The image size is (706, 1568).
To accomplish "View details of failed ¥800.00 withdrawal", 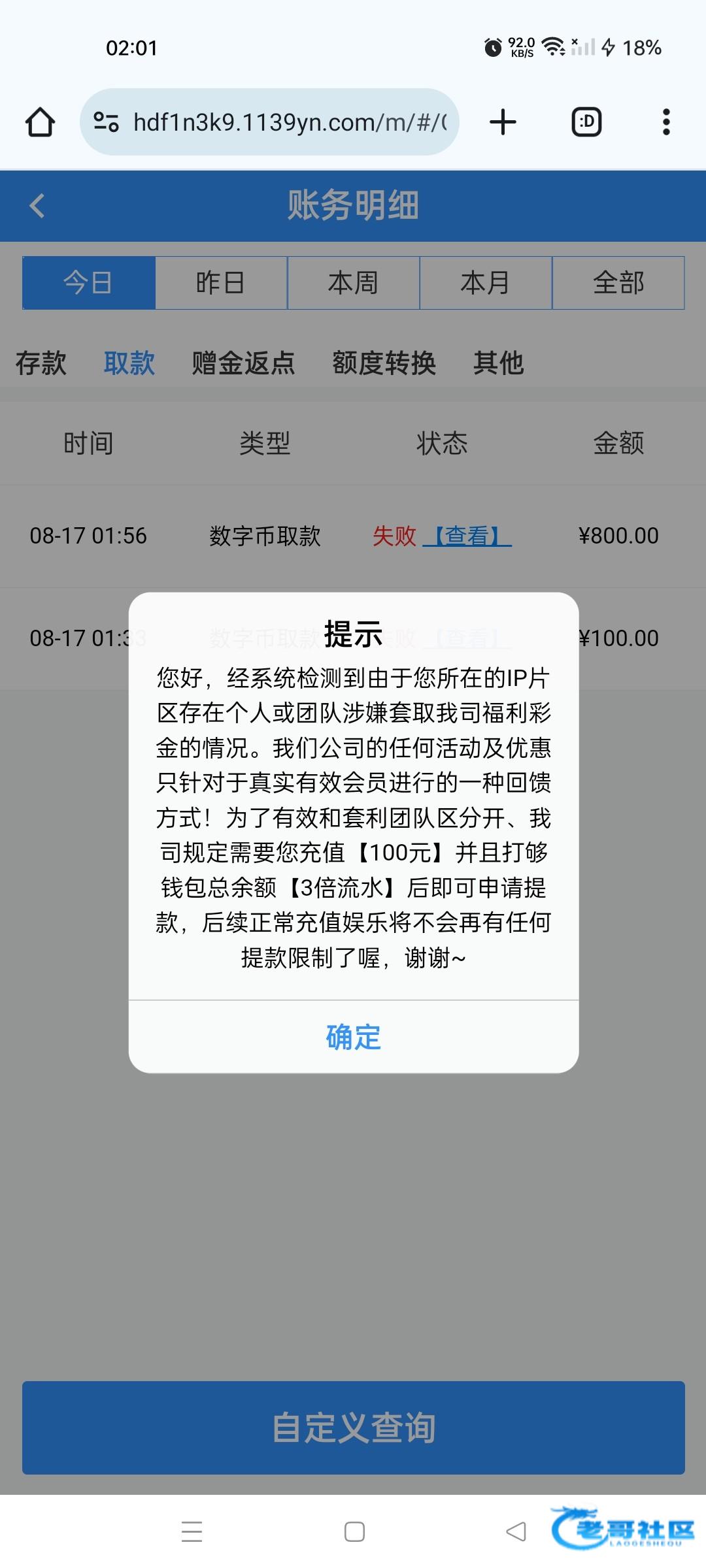I will click(467, 536).
